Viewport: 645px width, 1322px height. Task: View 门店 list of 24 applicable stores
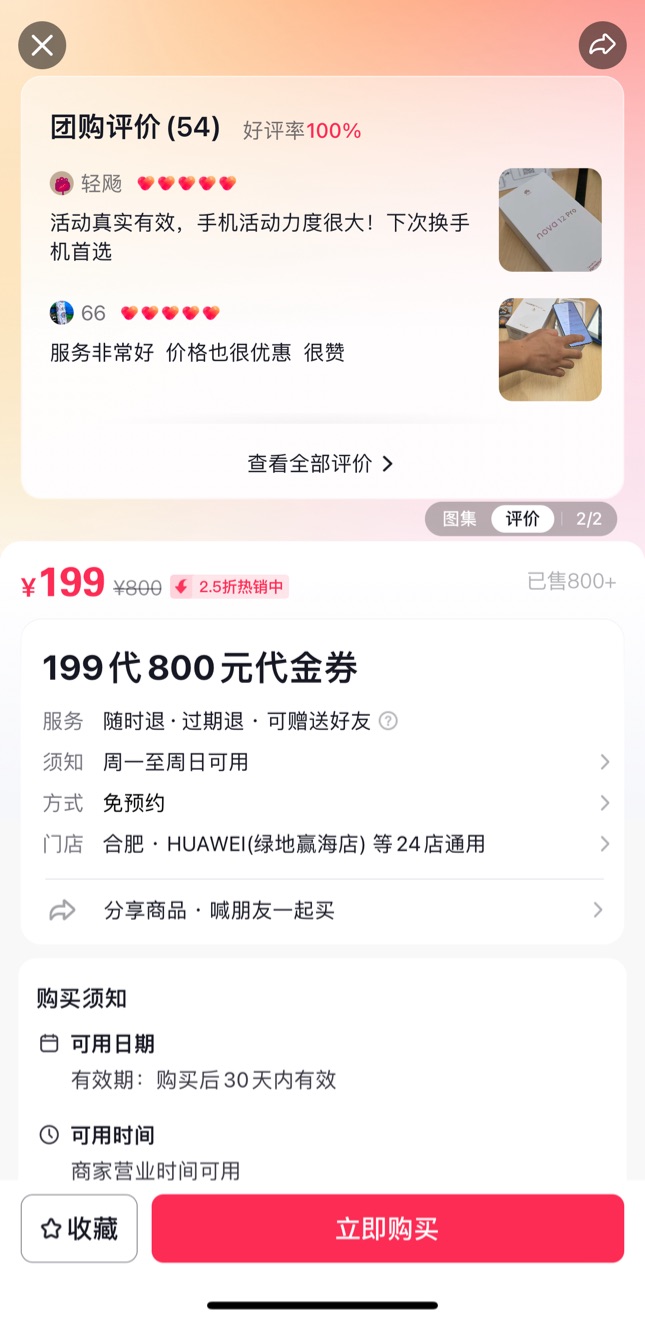point(323,844)
